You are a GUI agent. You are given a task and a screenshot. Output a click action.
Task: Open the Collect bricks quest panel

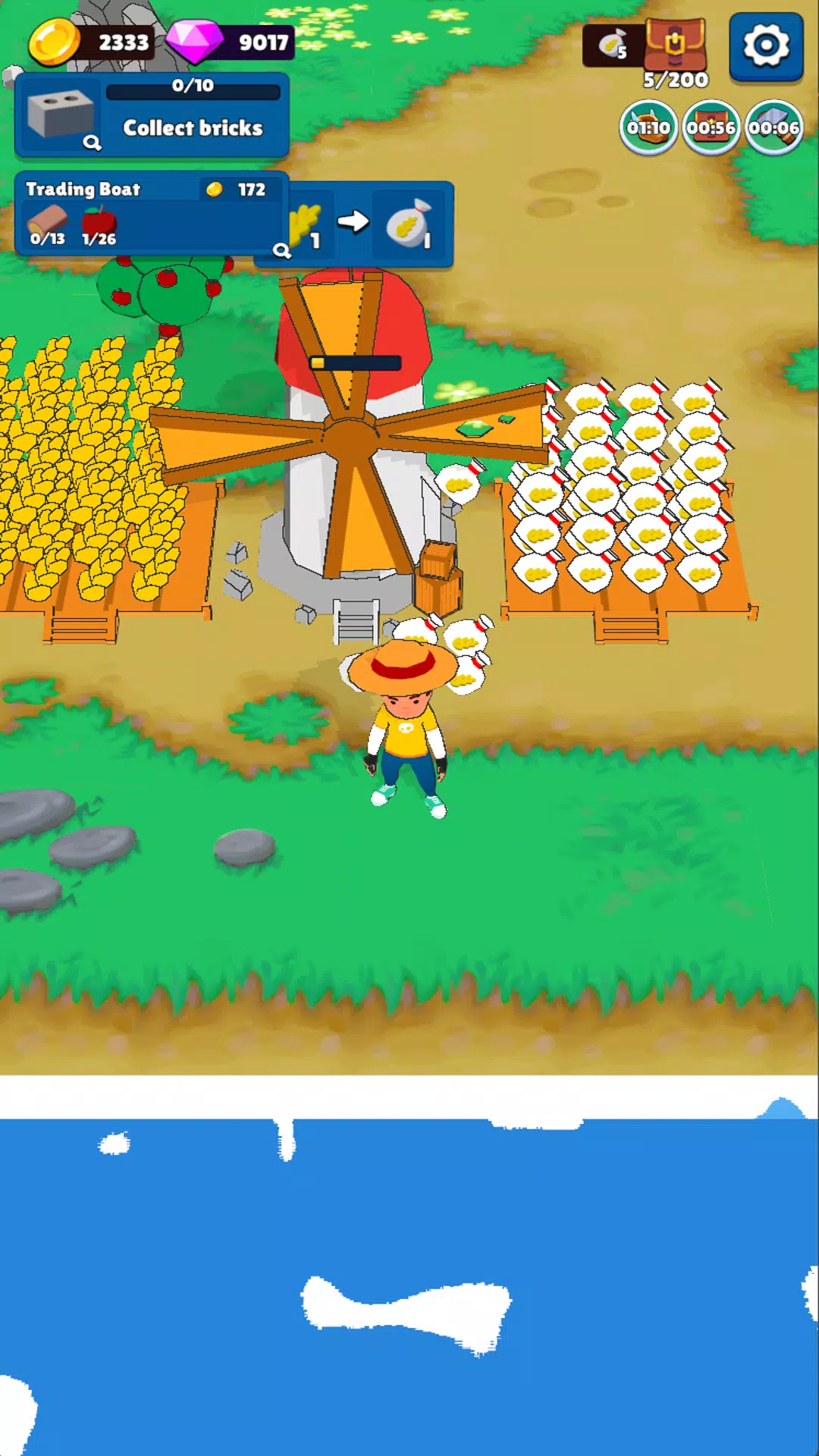click(x=152, y=115)
